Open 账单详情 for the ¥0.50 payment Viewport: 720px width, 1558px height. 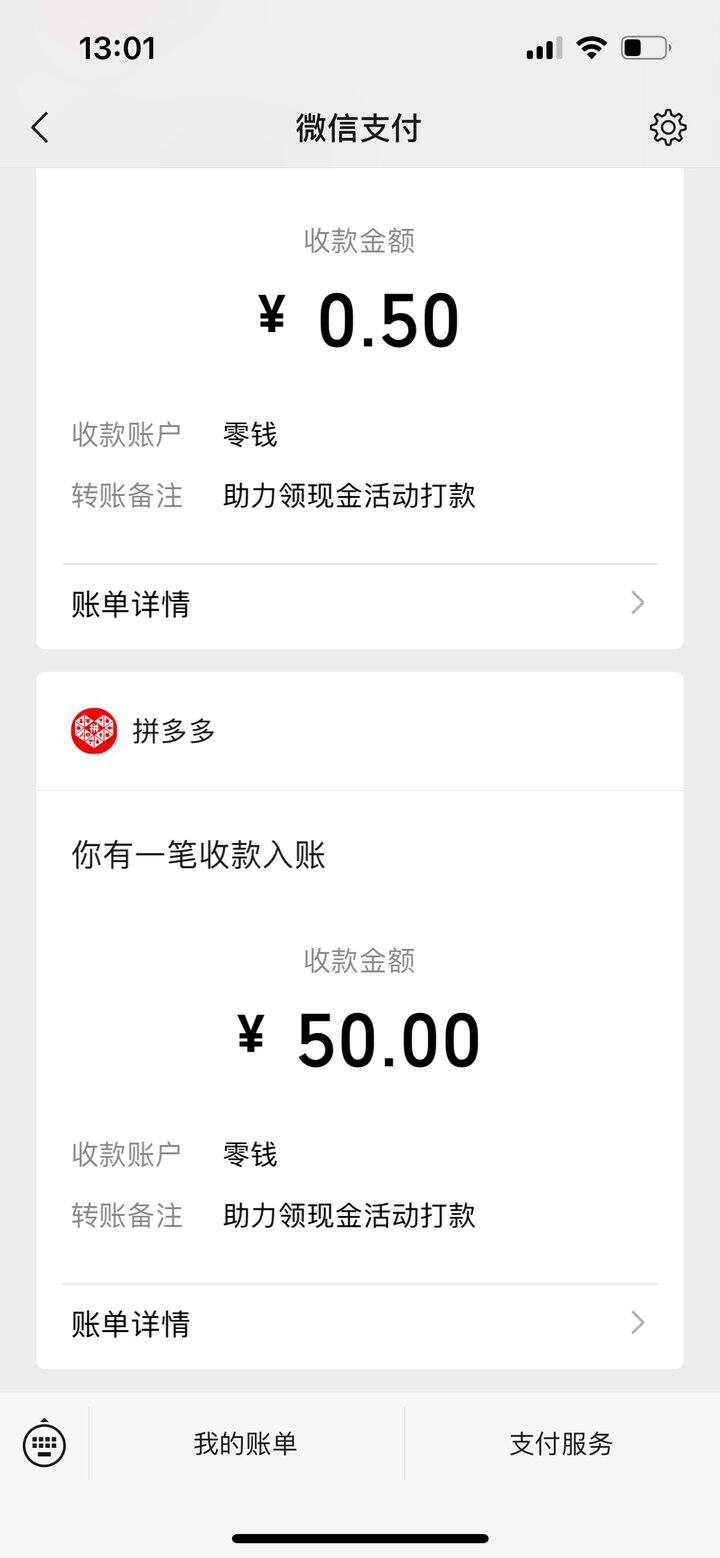360,604
